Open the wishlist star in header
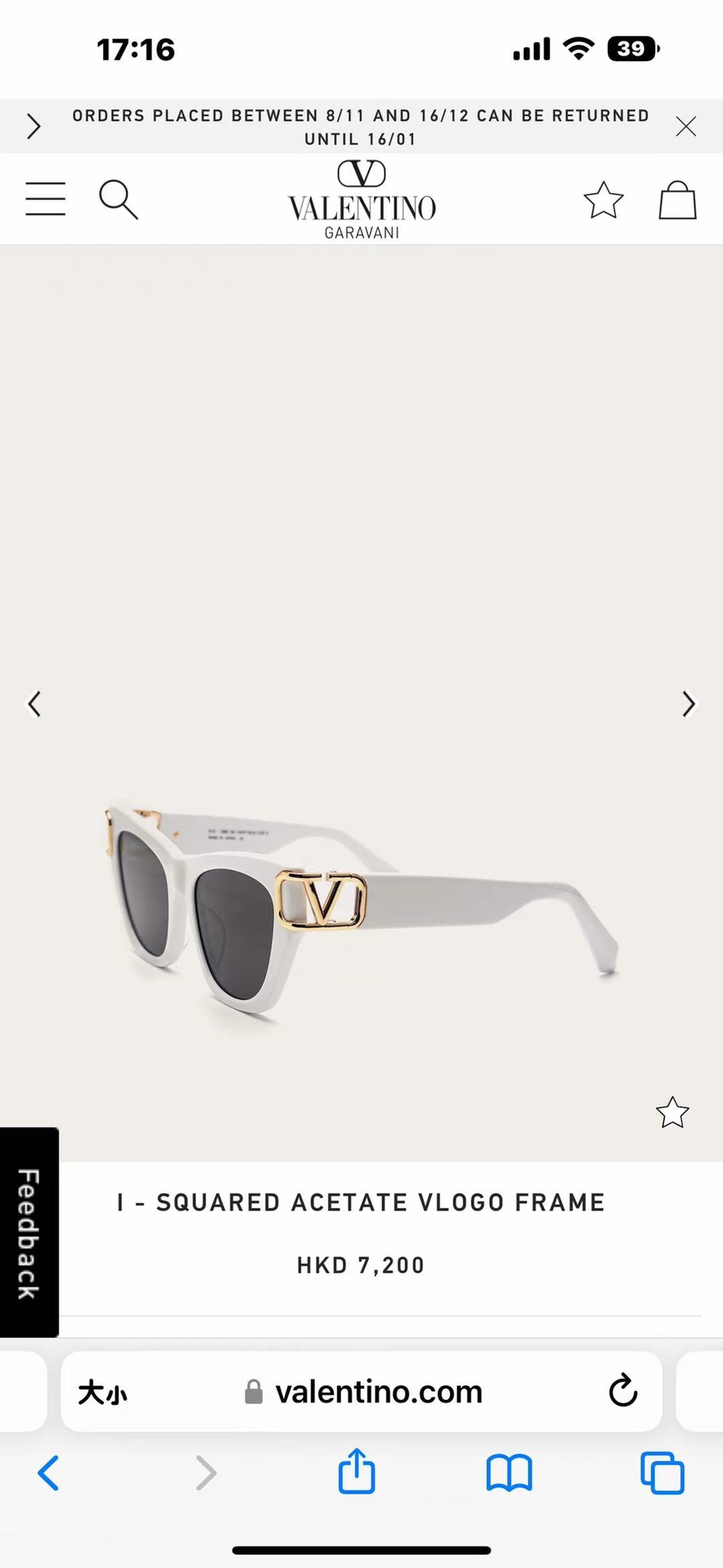The width and height of the screenshot is (723, 1568). (x=603, y=200)
